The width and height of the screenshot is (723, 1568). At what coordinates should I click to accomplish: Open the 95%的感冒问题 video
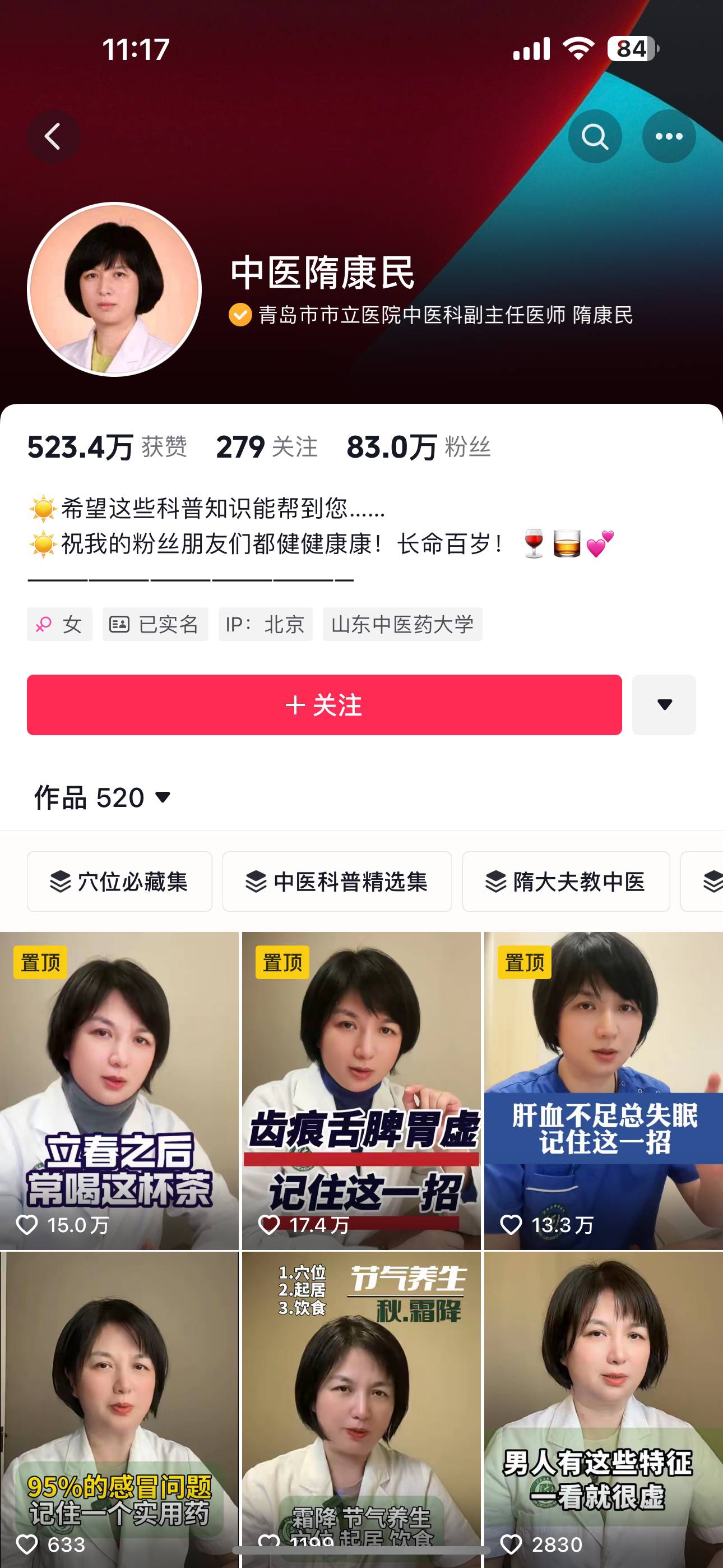click(119, 1406)
